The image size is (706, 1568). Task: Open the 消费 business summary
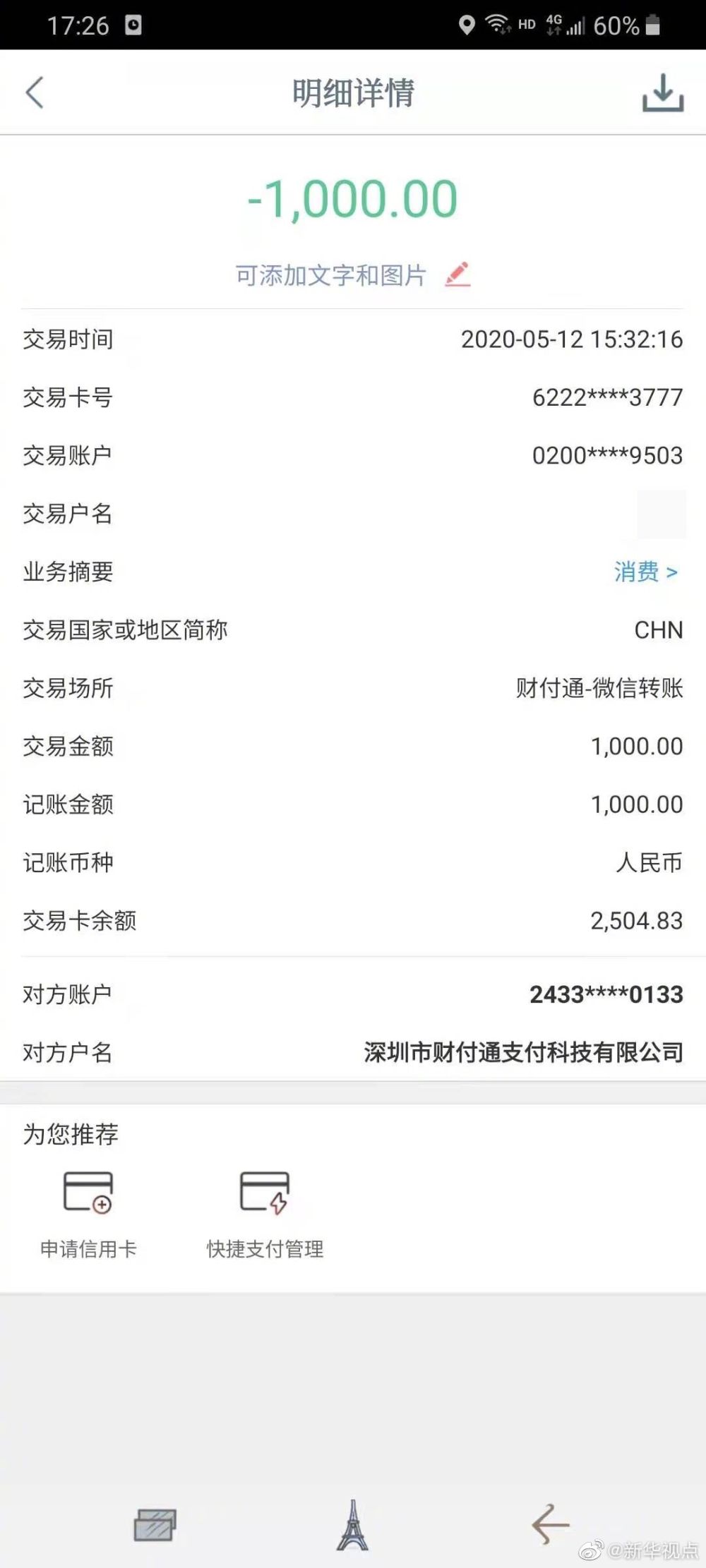coord(645,572)
